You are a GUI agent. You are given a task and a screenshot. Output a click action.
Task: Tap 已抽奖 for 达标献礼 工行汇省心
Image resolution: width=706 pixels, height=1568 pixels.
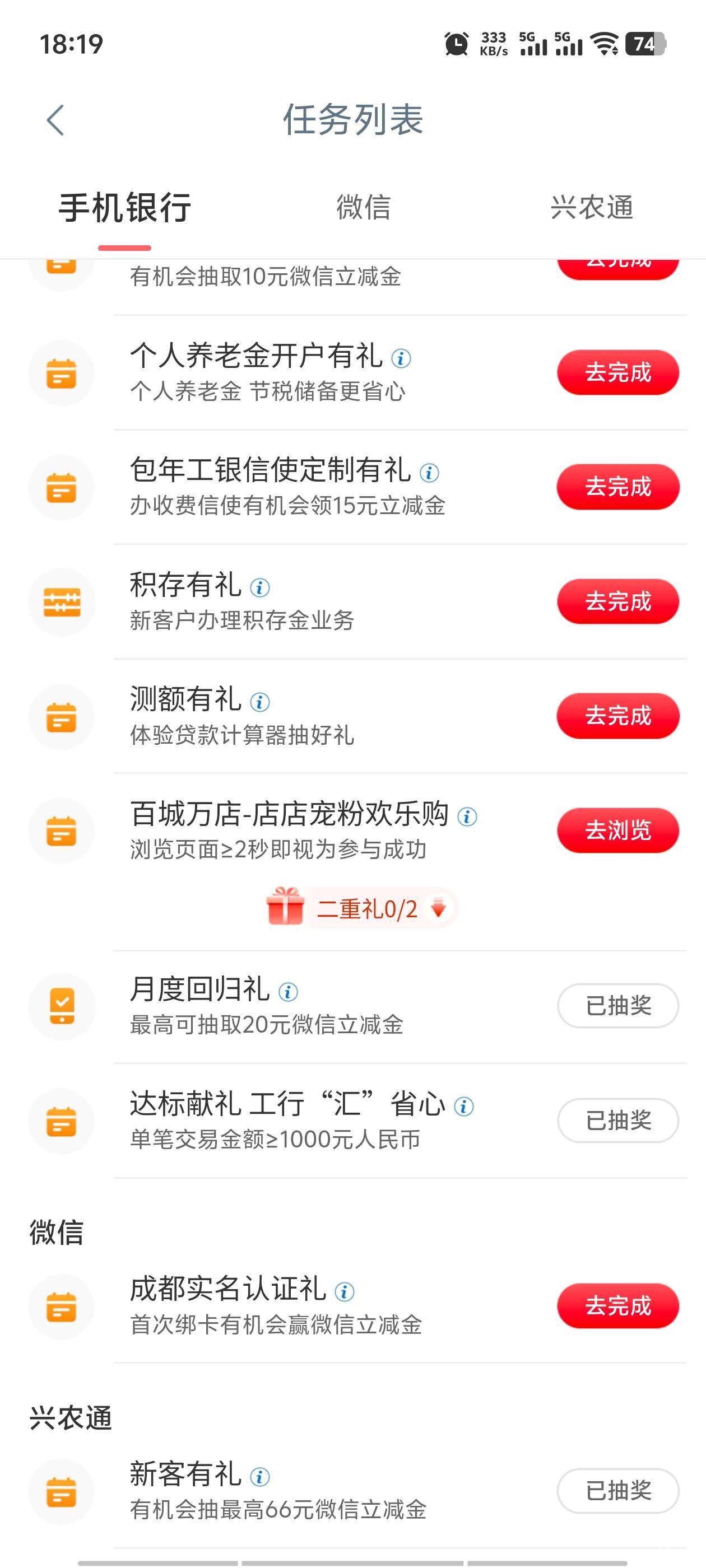pos(617,1120)
